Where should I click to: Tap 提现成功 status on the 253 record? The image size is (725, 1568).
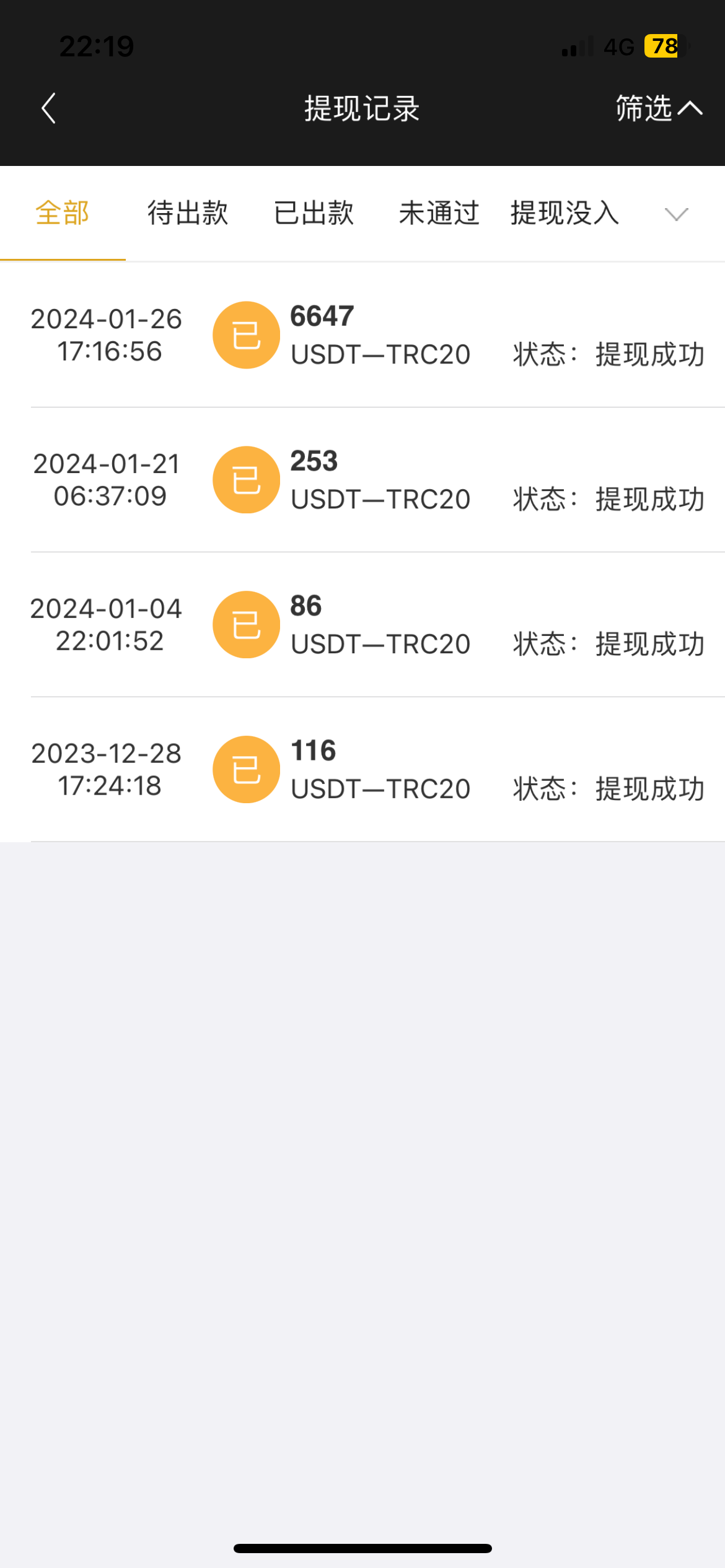point(649,499)
